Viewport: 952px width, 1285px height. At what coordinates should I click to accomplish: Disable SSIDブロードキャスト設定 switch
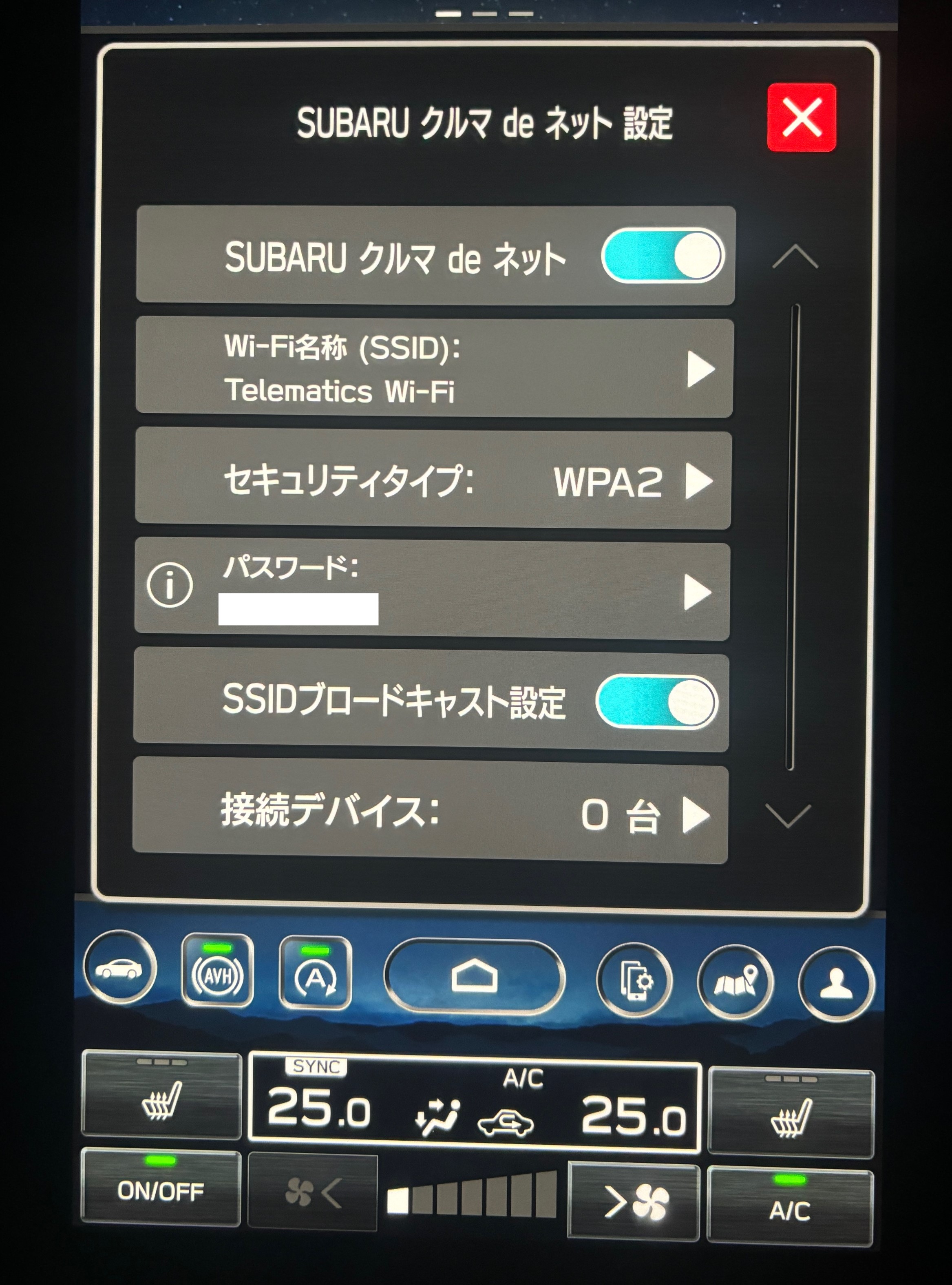(656, 702)
